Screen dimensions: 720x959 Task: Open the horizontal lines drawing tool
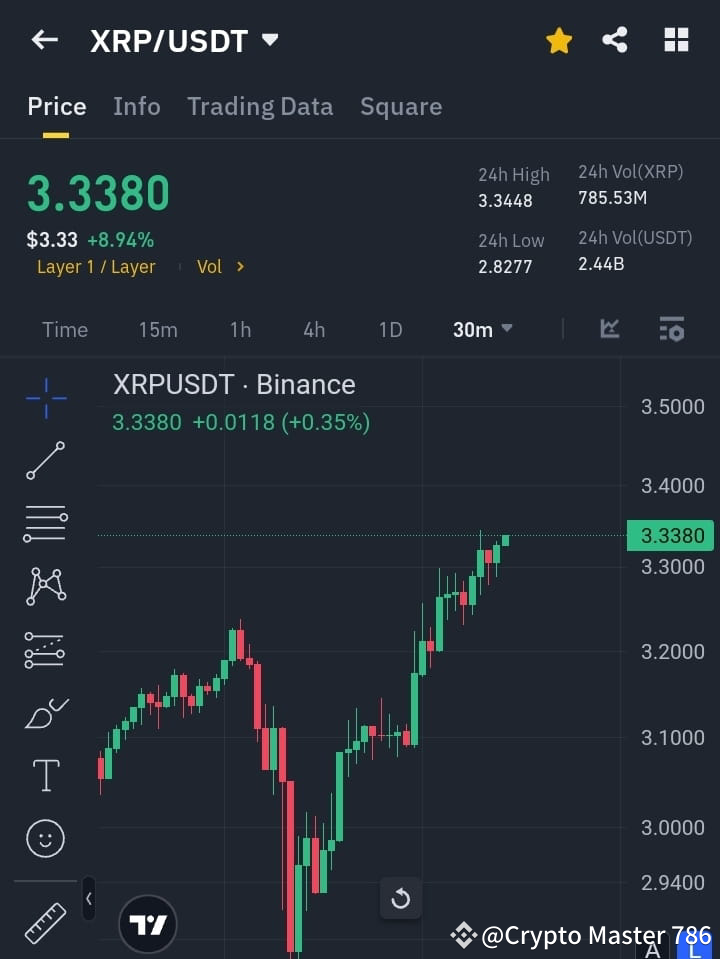[x=45, y=524]
